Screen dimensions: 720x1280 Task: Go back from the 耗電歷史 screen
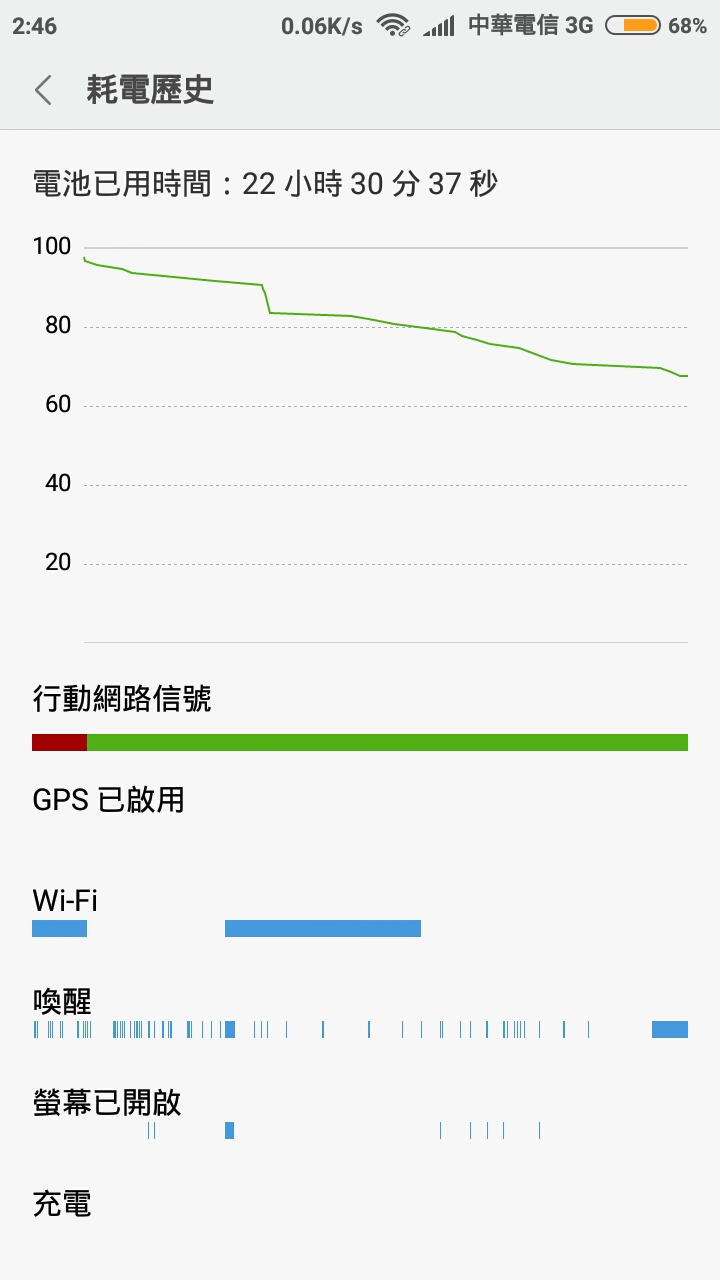pos(43,90)
